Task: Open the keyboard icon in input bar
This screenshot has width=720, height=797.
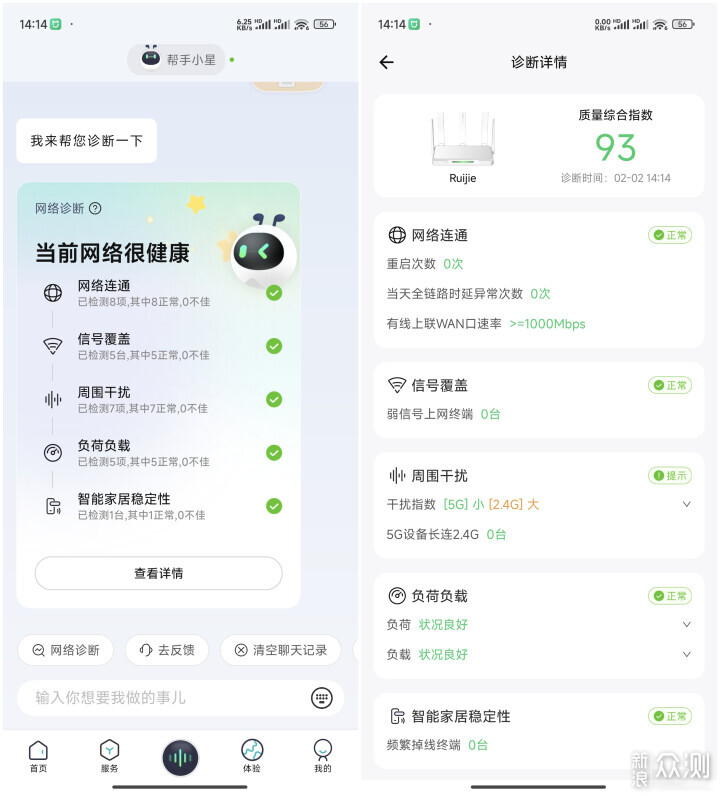Action: (x=321, y=698)
